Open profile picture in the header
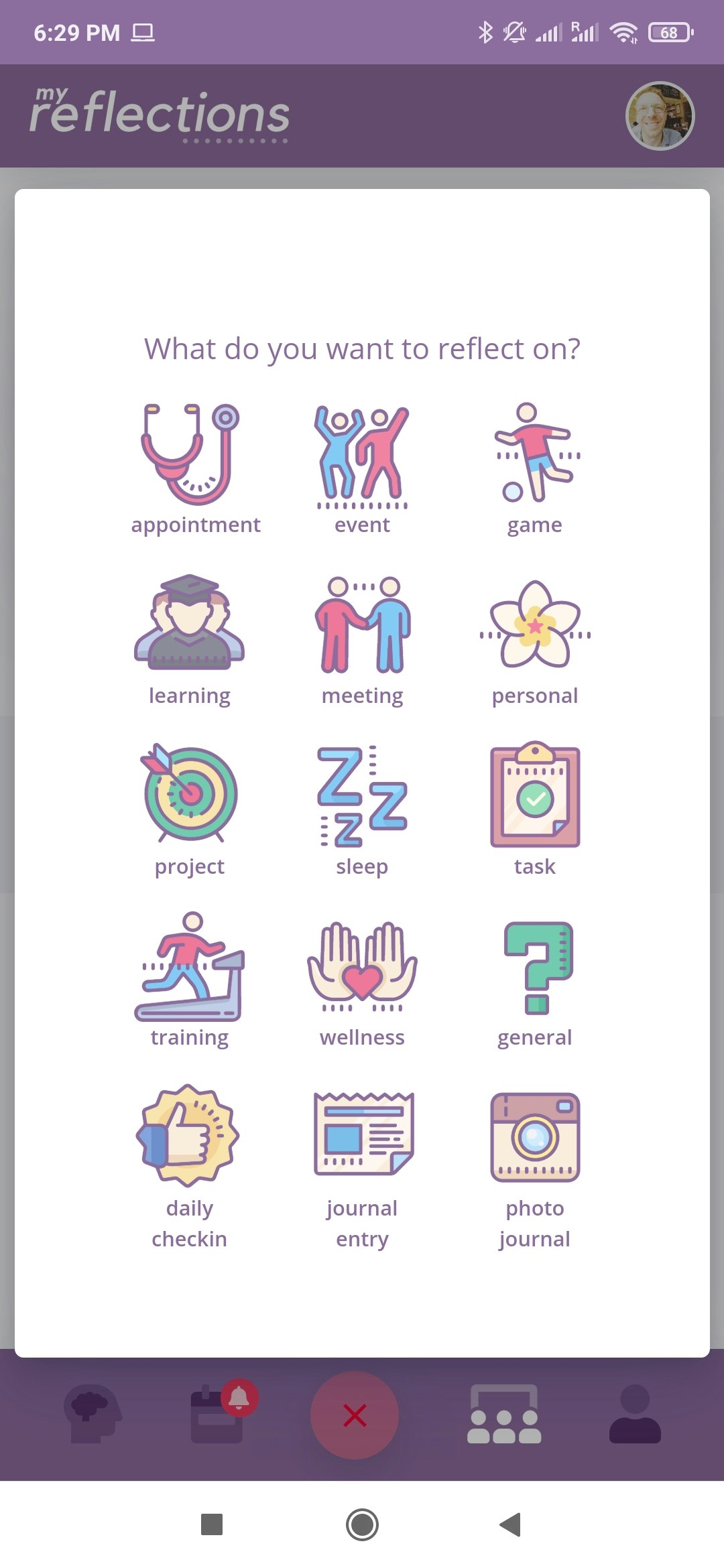This screenshot has height=1568, width=724. tap(660, 116)
